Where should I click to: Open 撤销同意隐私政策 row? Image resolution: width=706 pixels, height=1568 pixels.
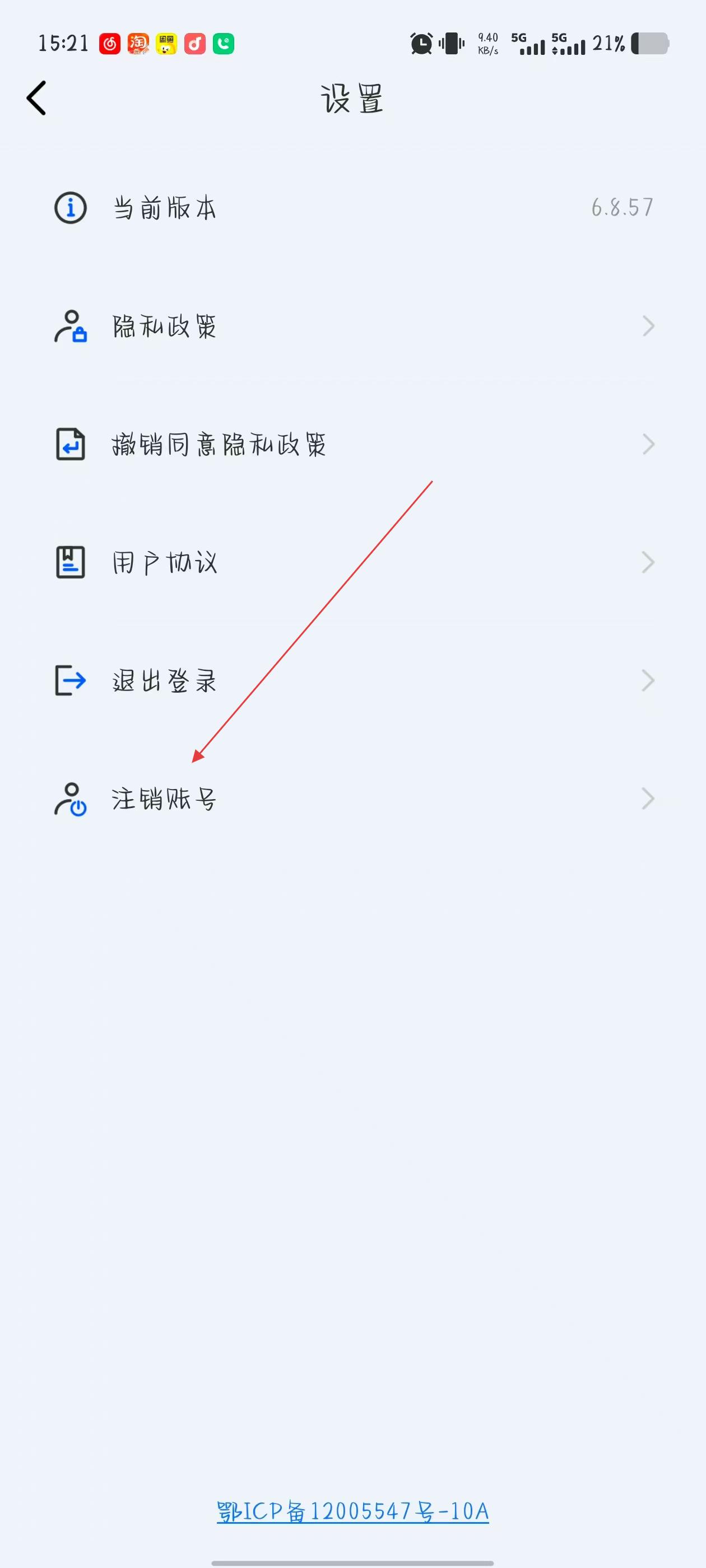[352, 445]
